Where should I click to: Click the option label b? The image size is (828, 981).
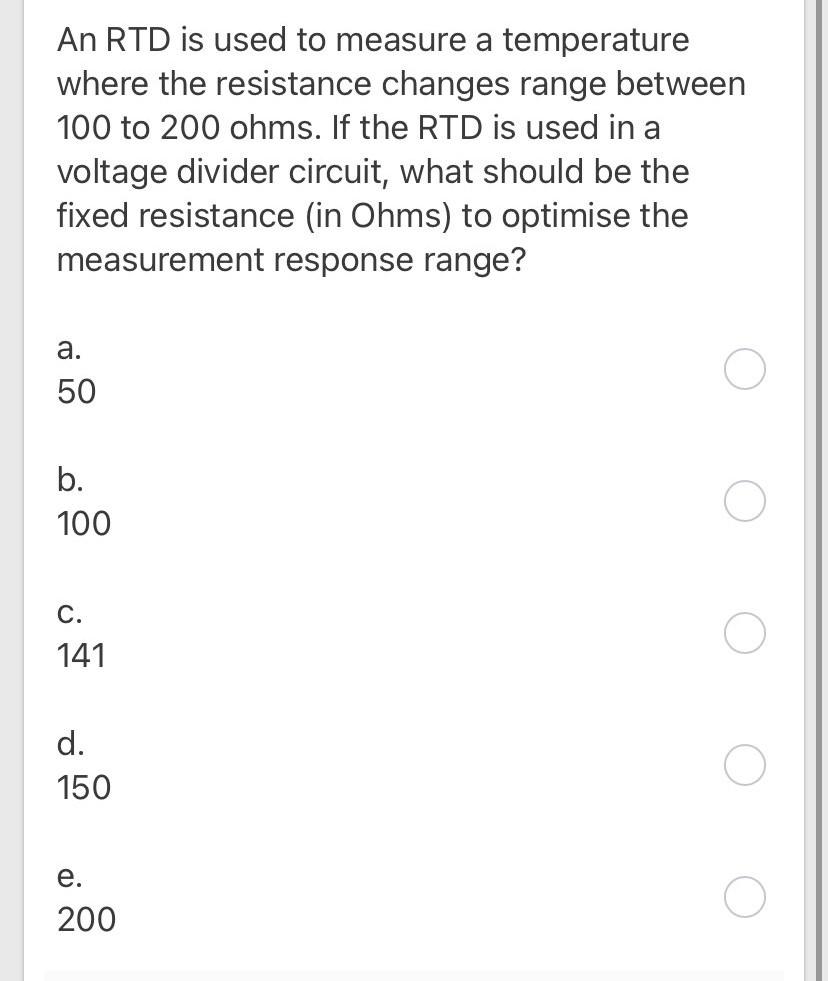click(69, 480)
